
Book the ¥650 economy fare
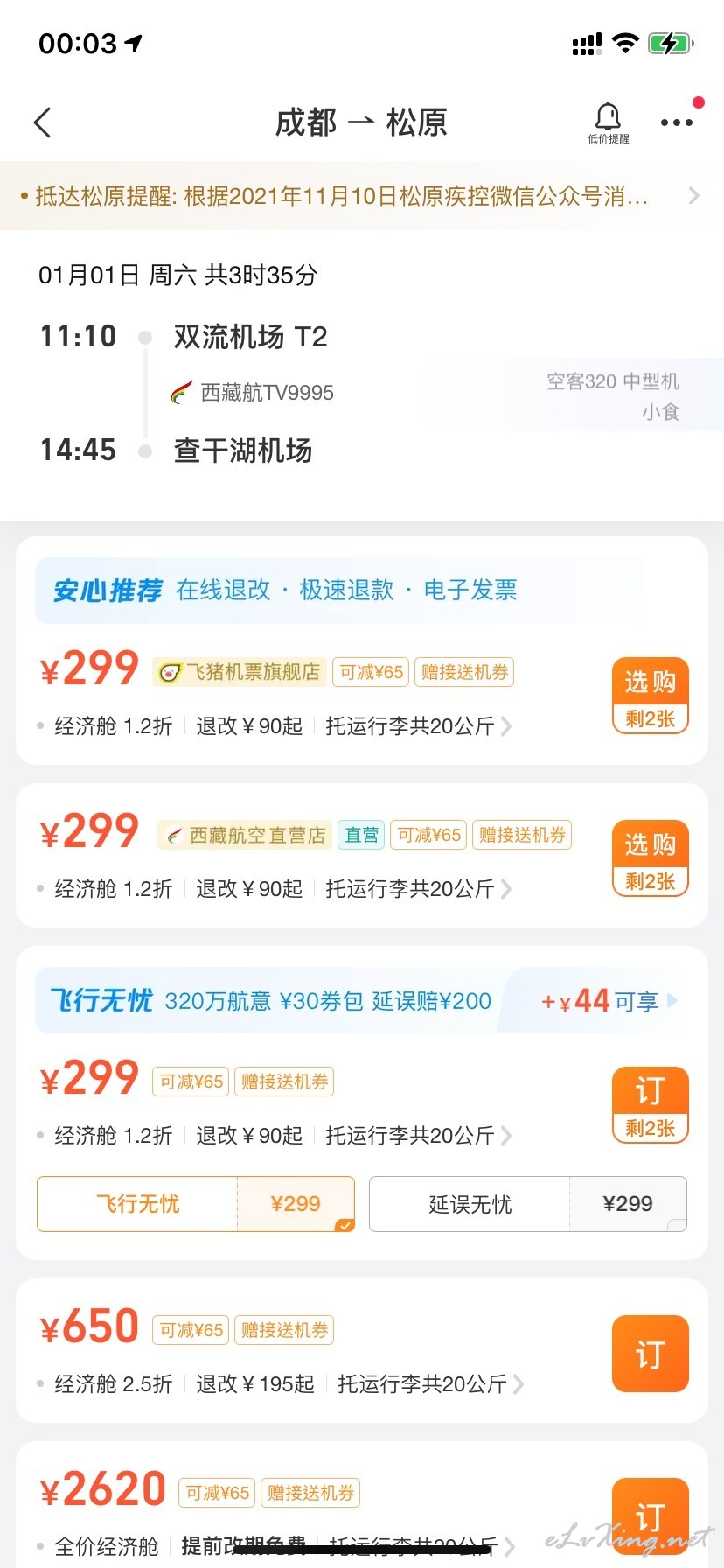click(x=651, y=1354)
